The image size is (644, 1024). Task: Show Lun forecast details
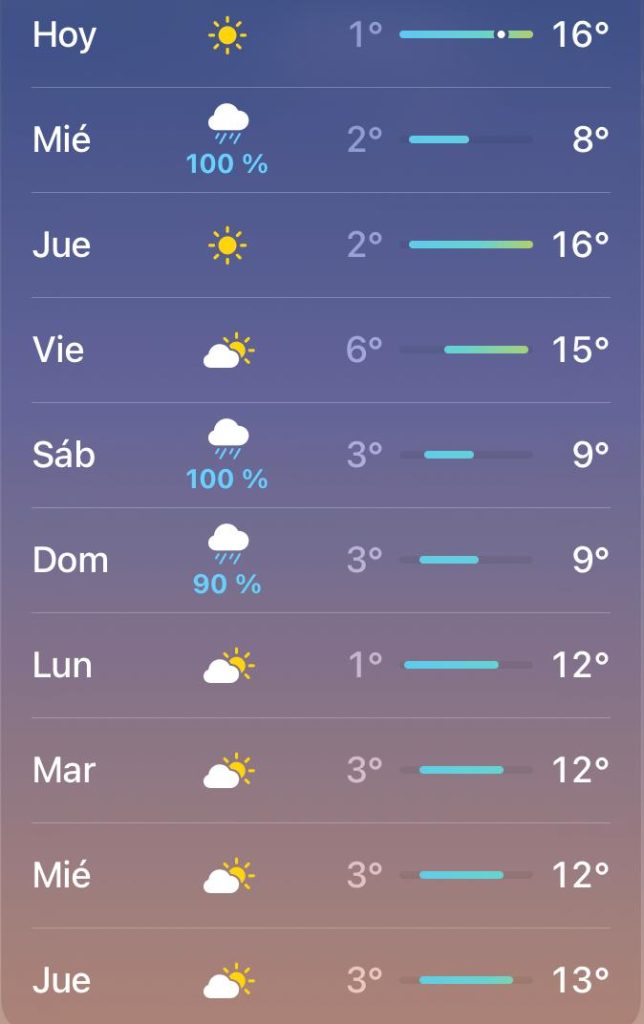pyautogui.click(x=320, y=665)
